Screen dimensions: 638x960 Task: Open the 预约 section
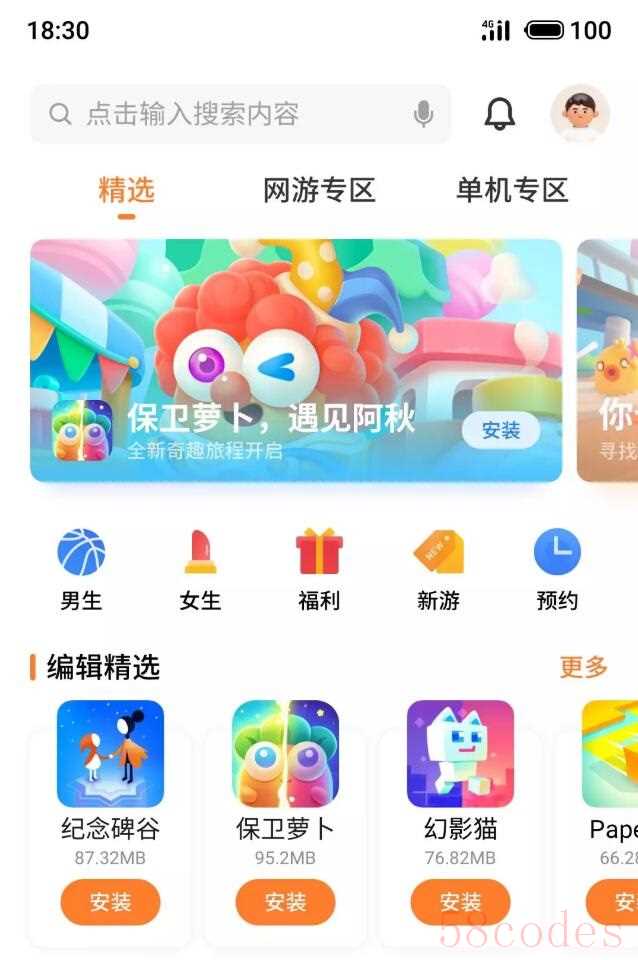[557, 570]
